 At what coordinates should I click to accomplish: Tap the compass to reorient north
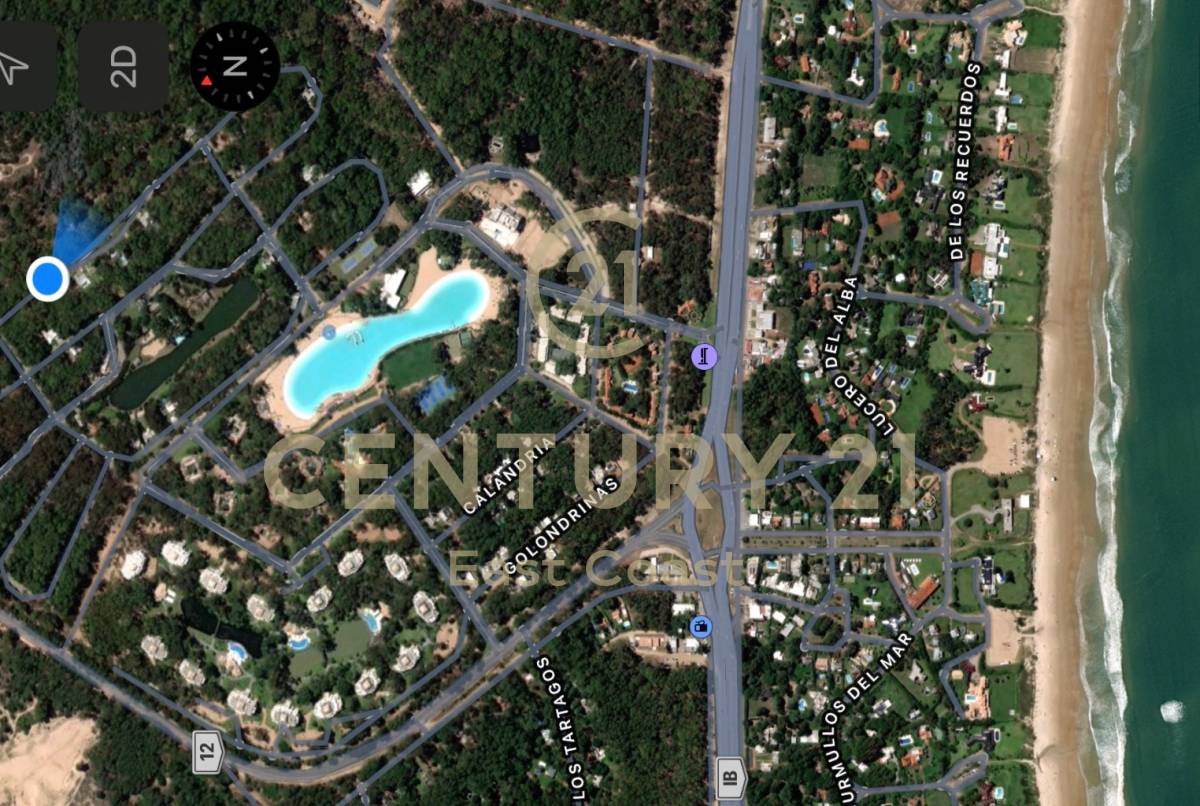tap(235, 67)
